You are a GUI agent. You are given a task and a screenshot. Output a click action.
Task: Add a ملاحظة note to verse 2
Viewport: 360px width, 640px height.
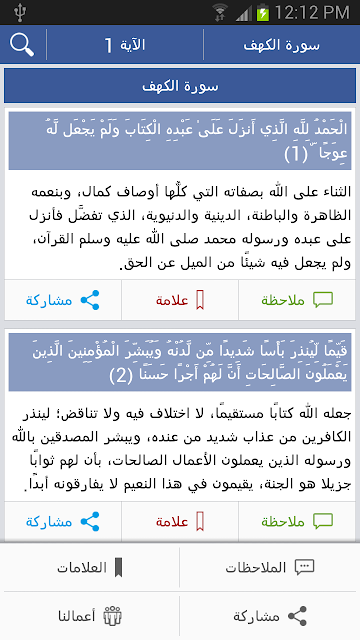tap(297, 521)
